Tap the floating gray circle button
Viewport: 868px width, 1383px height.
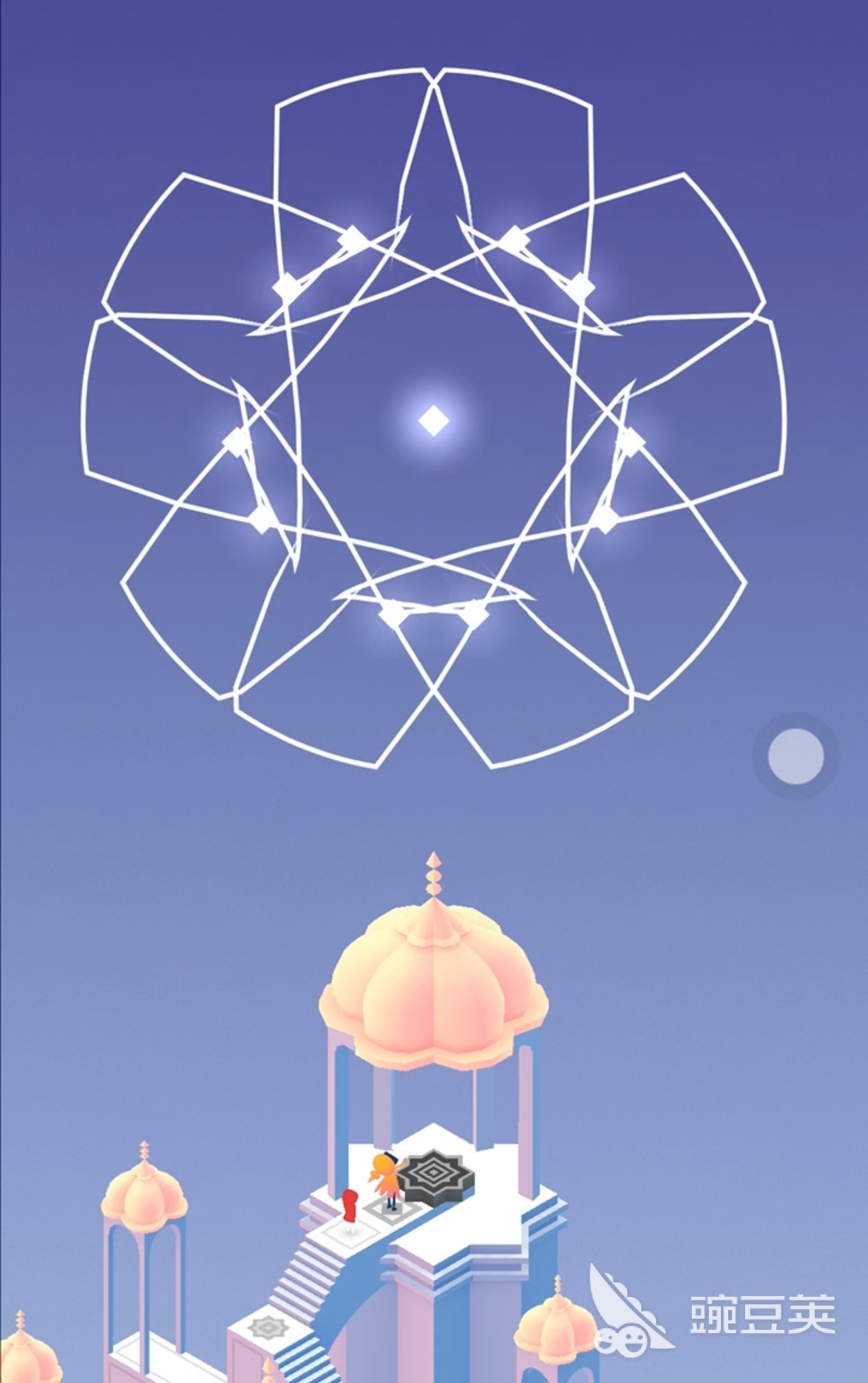pos(796,756)
